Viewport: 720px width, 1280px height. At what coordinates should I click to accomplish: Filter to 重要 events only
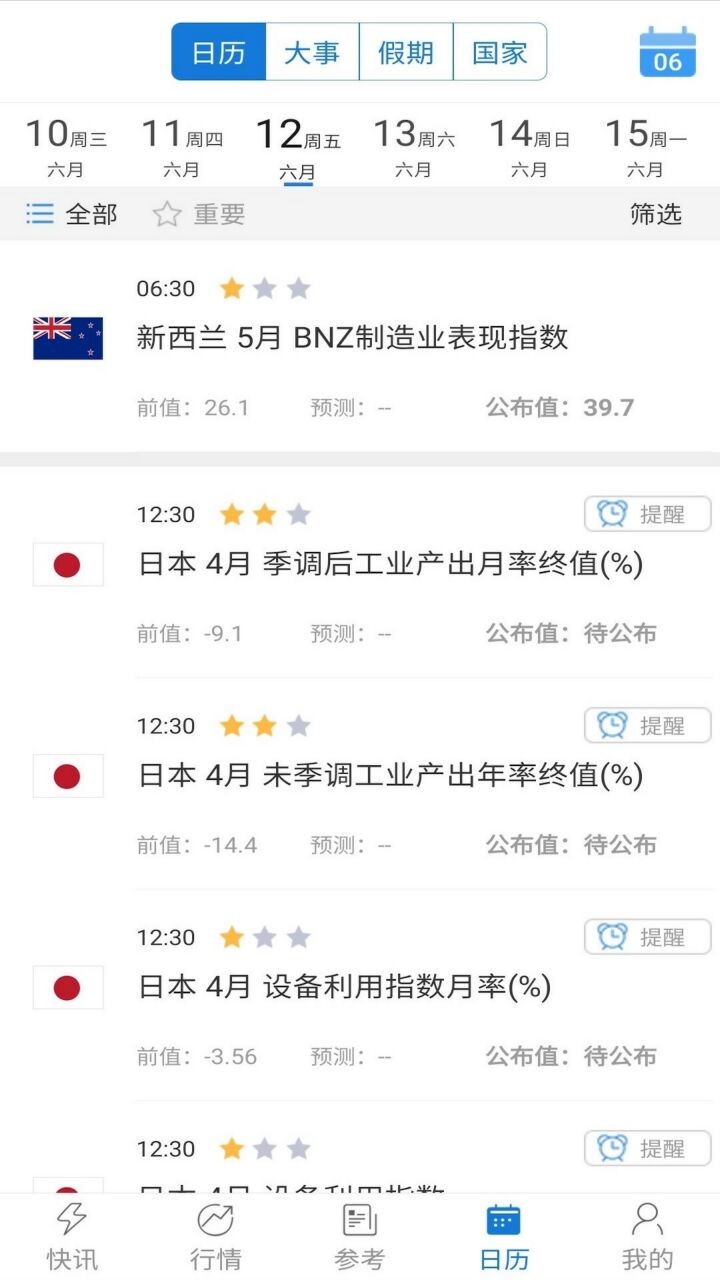point(199,214)
